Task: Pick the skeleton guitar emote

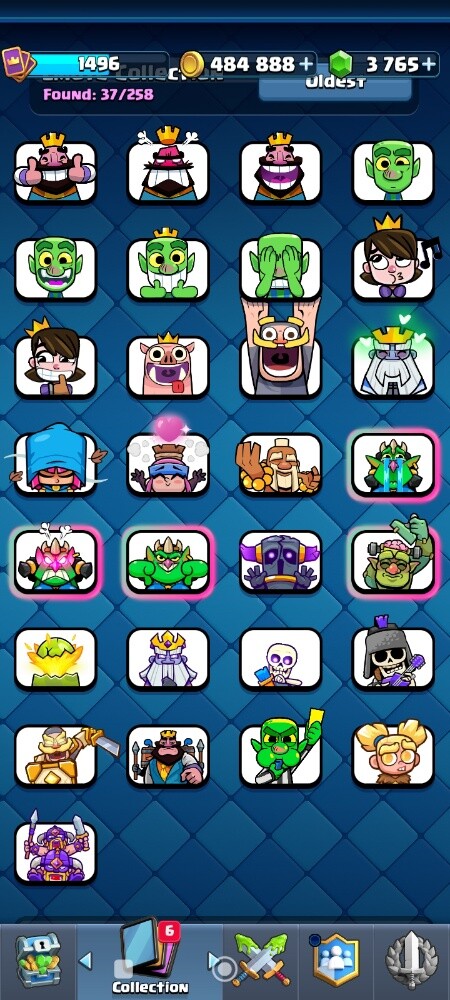Action: click(393, 658)
